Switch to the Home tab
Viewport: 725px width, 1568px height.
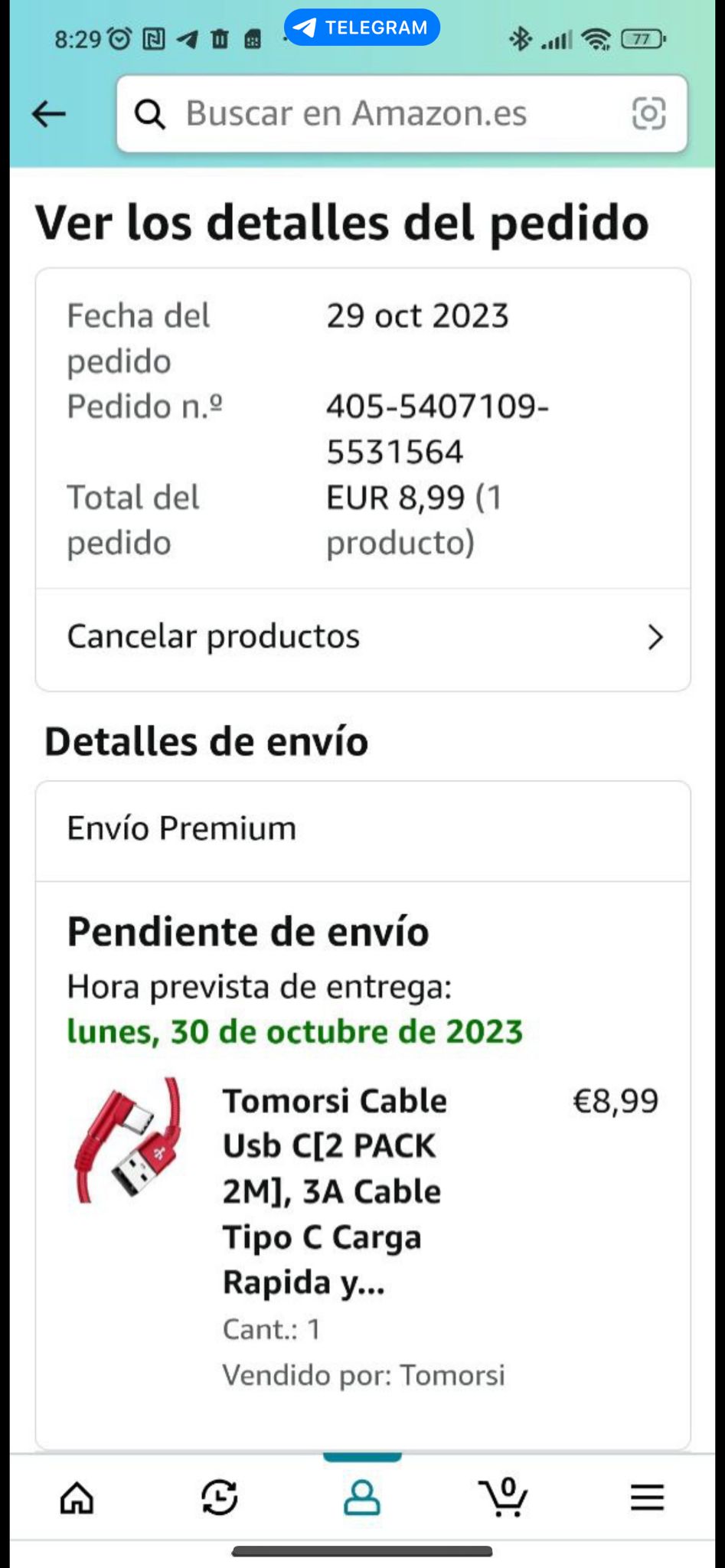pyautogui.click(x=77, y=1498)
